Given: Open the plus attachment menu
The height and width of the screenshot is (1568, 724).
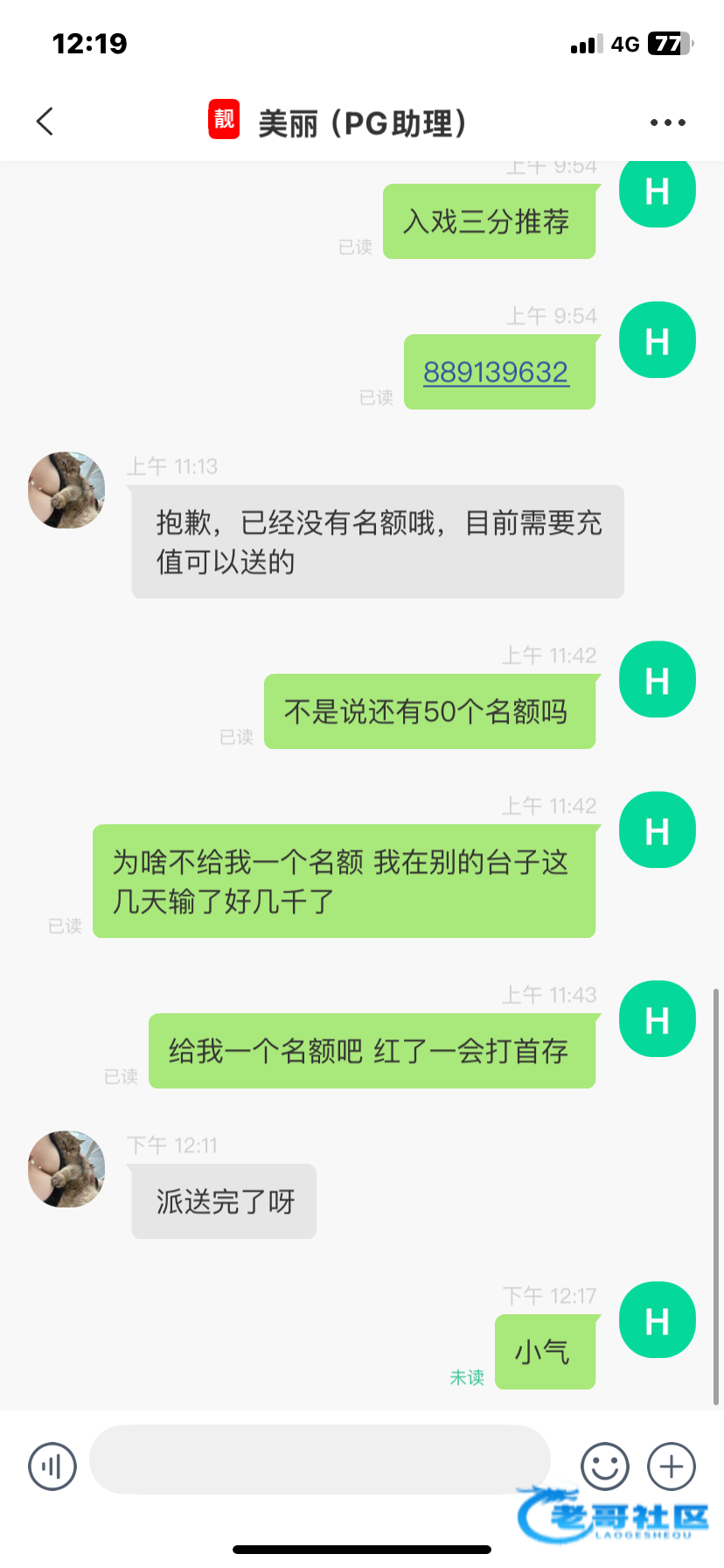Looking at the screenshot, I should 671,1466.
